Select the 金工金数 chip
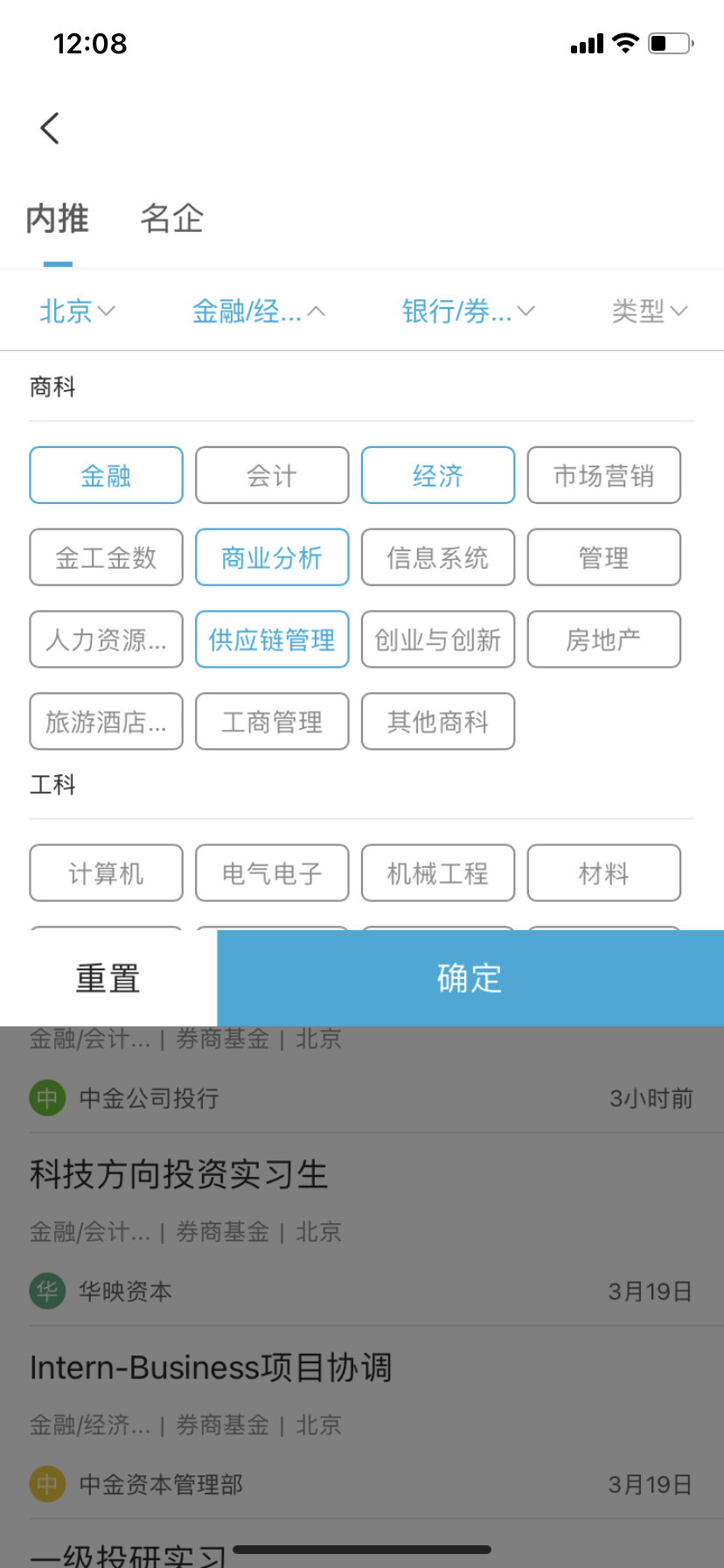724x1568 pixels. point(106,557)
